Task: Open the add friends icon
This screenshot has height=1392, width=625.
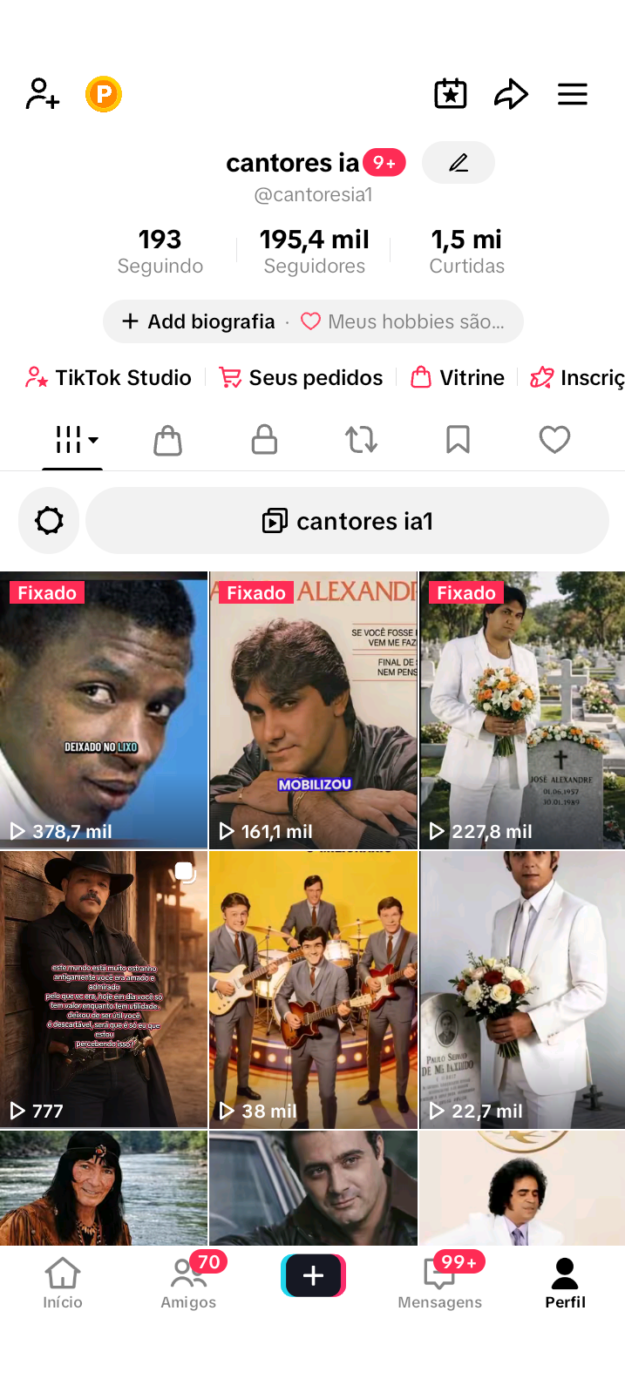Action: coord(42,94)
